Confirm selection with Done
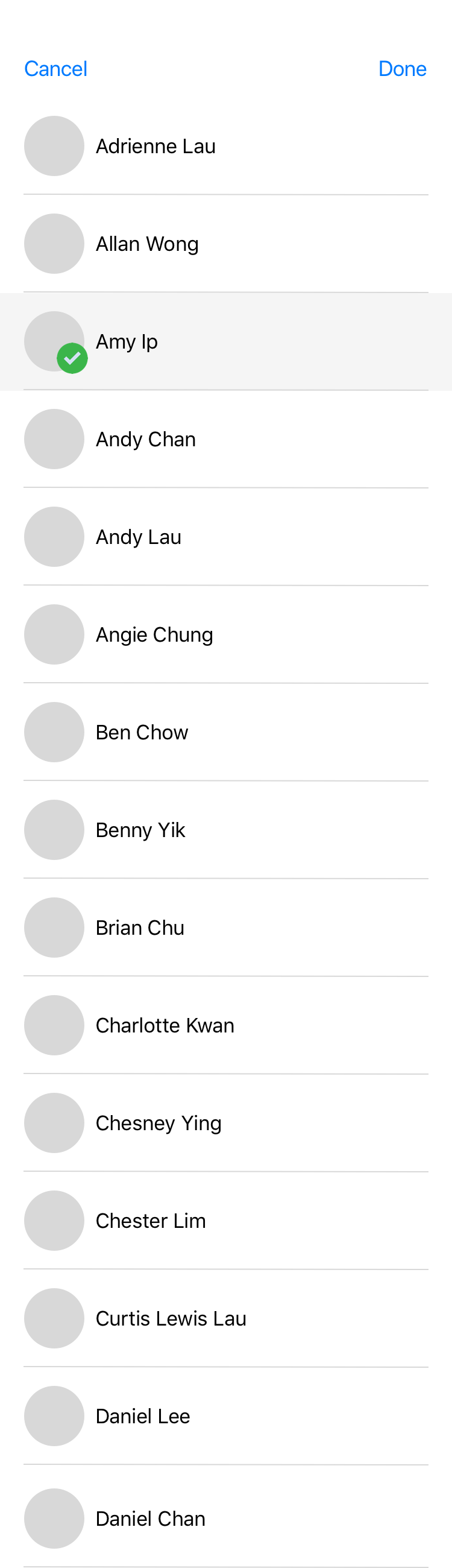The width and height of the screenshot is (452, 1568). pyautogui.click(x=401, y=69)
